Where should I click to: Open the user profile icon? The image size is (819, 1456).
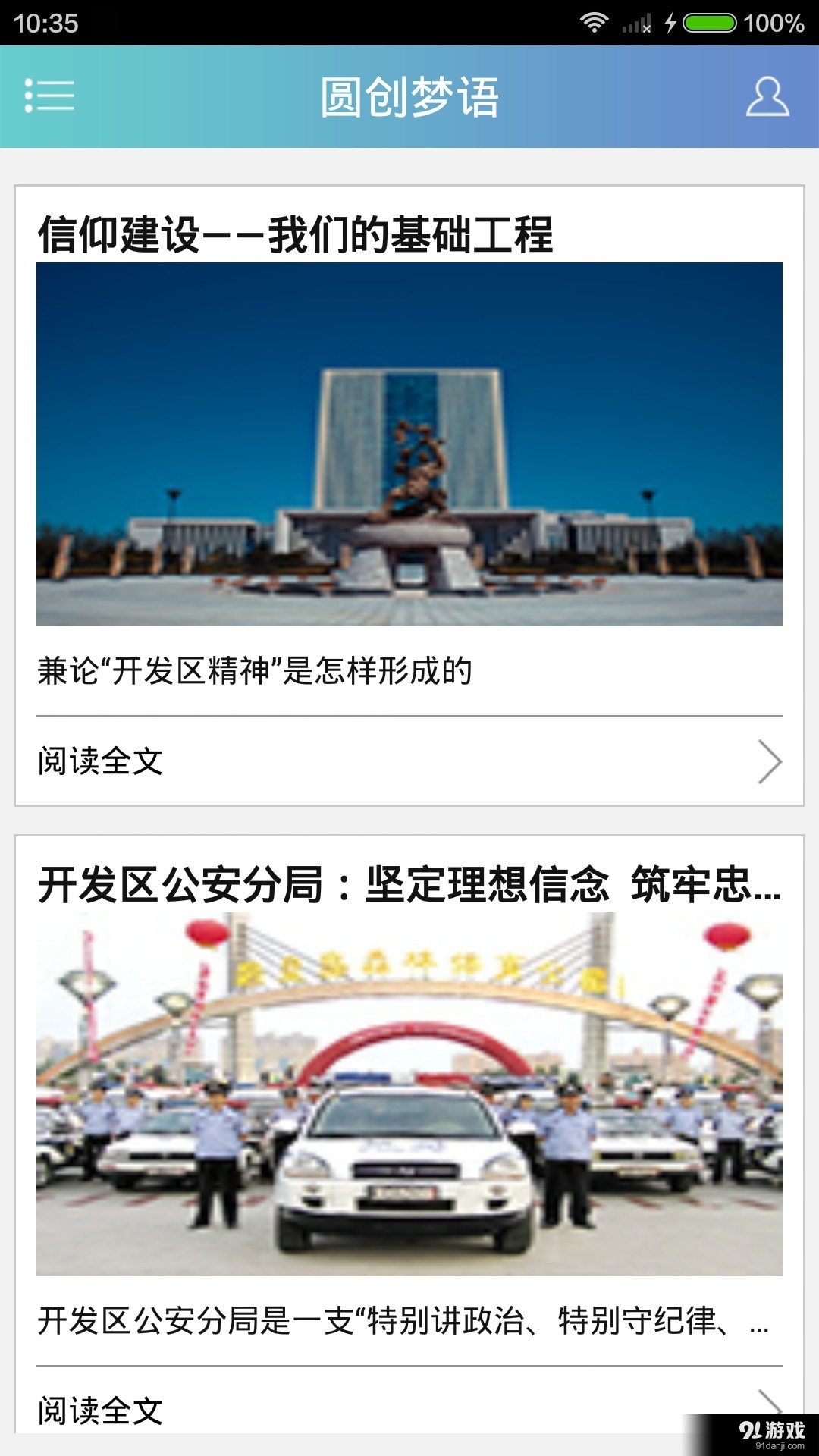767,96
